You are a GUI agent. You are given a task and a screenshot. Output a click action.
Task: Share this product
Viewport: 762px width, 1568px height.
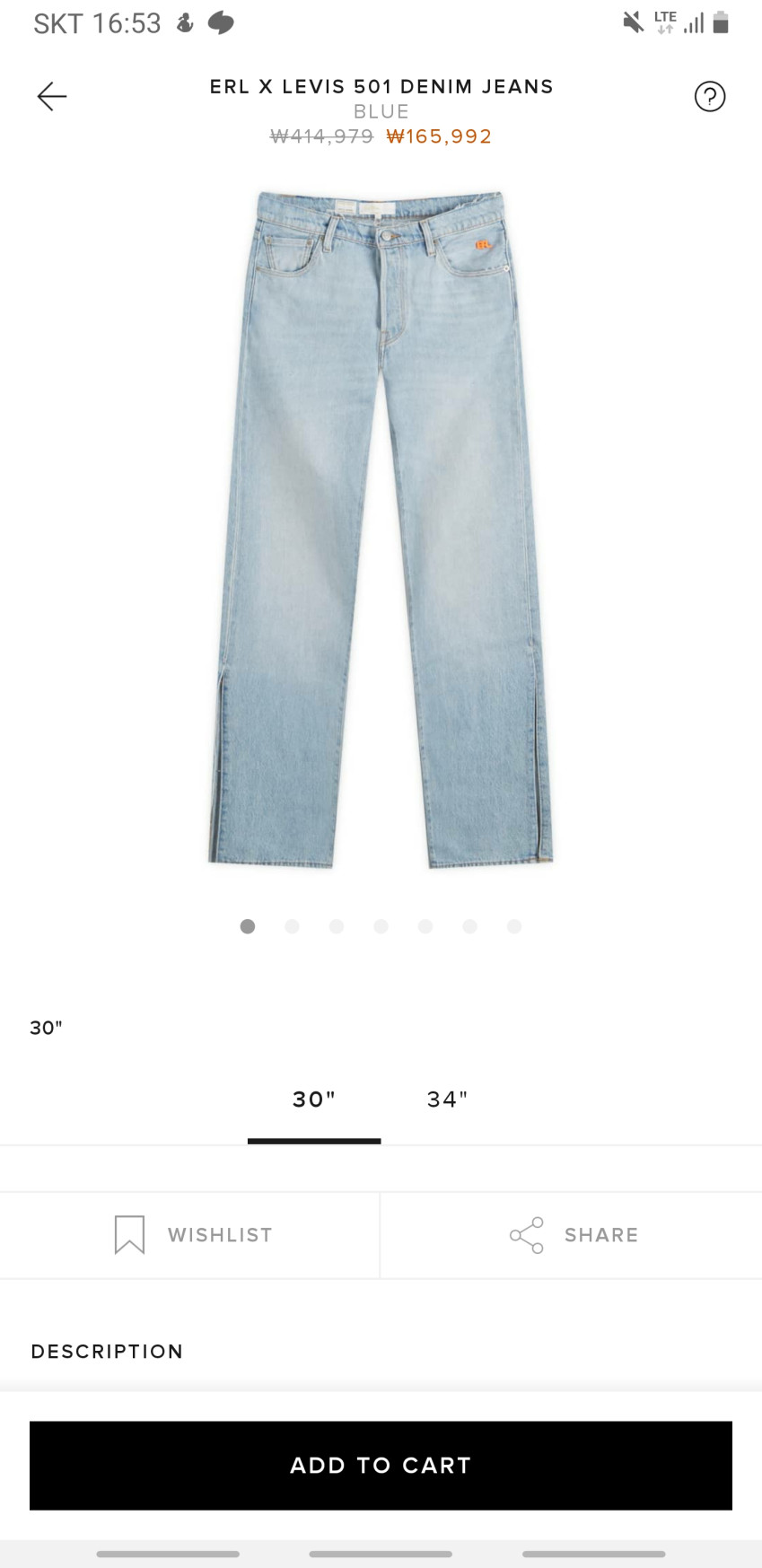(572, 1235)
